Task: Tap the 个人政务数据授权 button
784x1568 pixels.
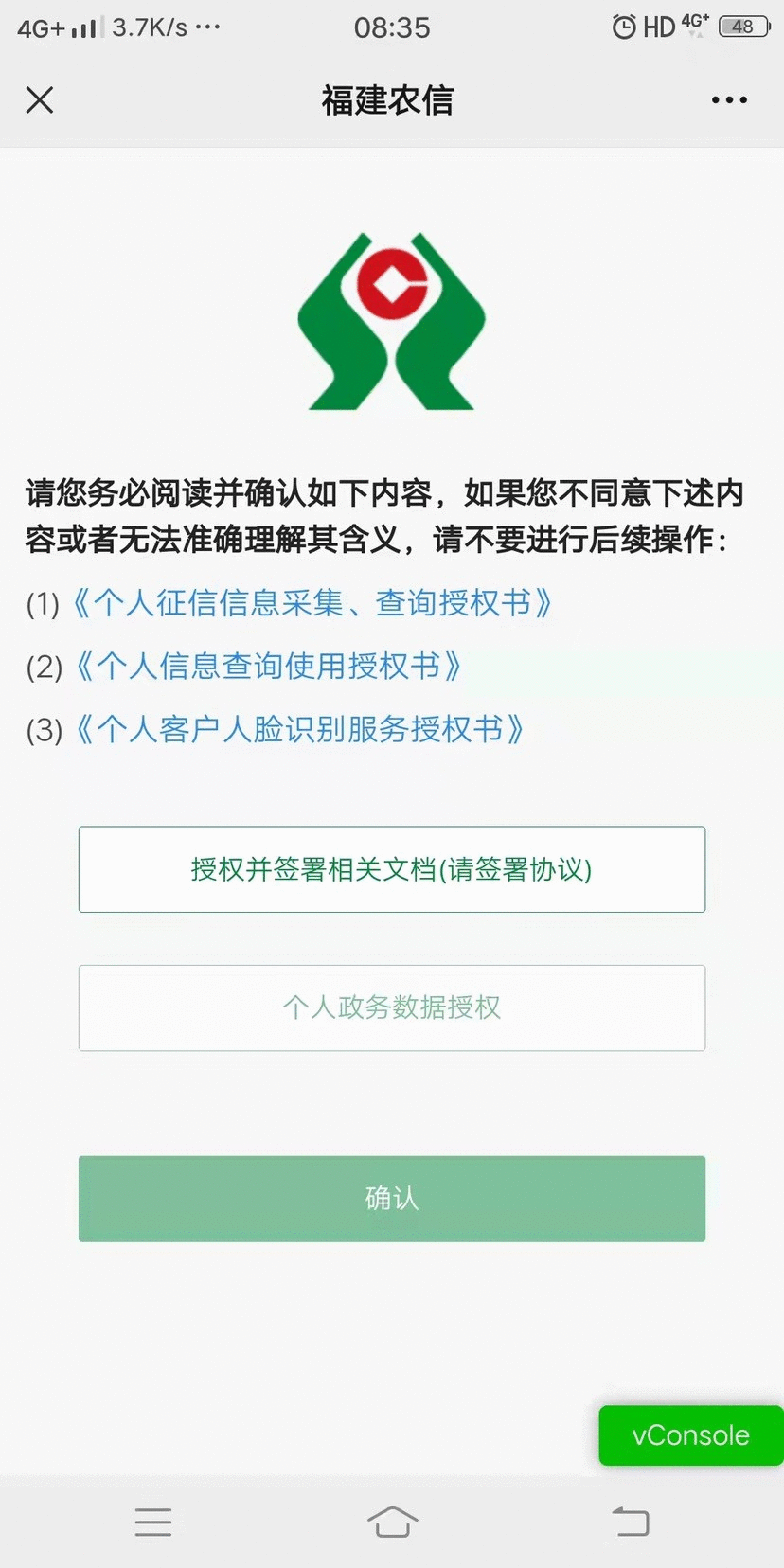Action: point(392,1007)
